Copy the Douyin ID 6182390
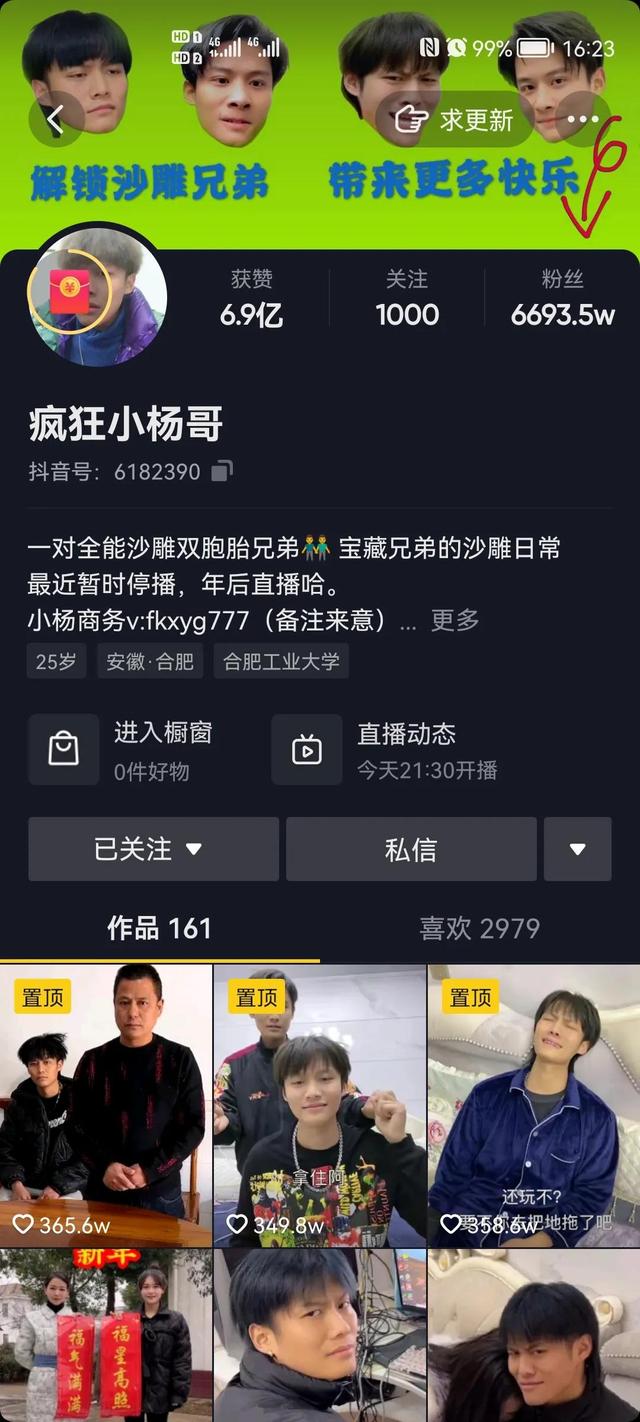 (224, 471)
